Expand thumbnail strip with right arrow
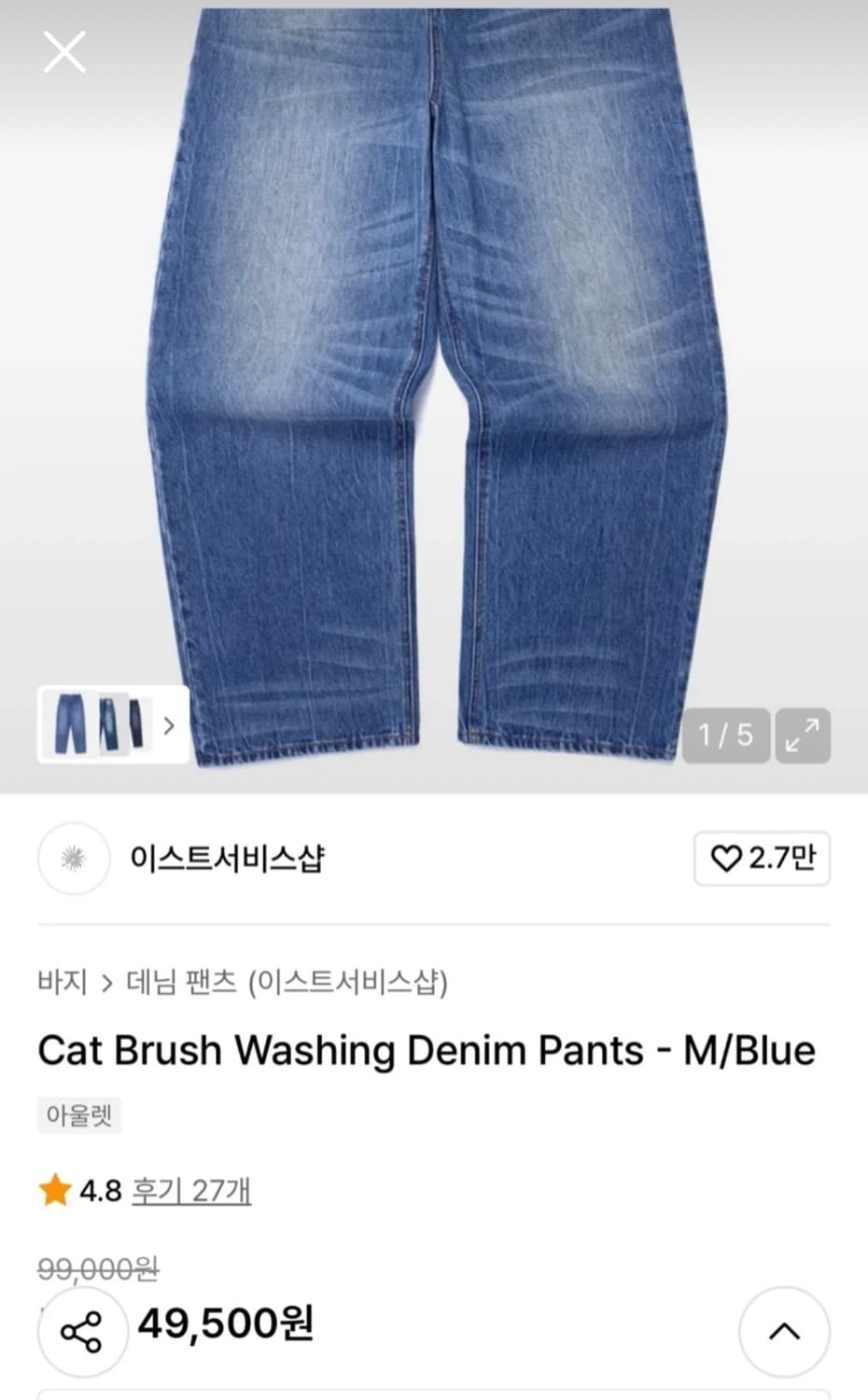The height and width of the screenshot is (1400, 868). tap(169, 725)
